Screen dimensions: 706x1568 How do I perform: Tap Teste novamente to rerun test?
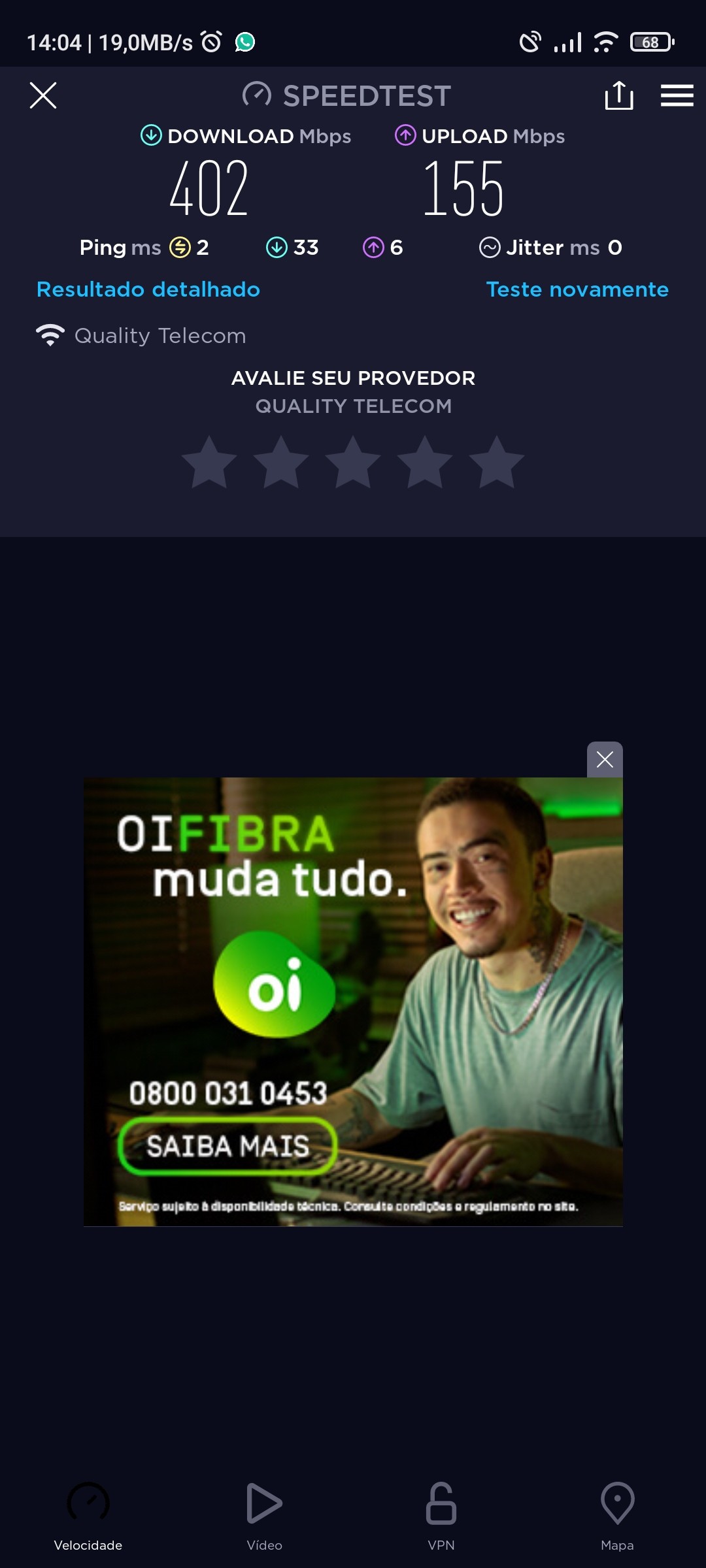pos(577,289)
